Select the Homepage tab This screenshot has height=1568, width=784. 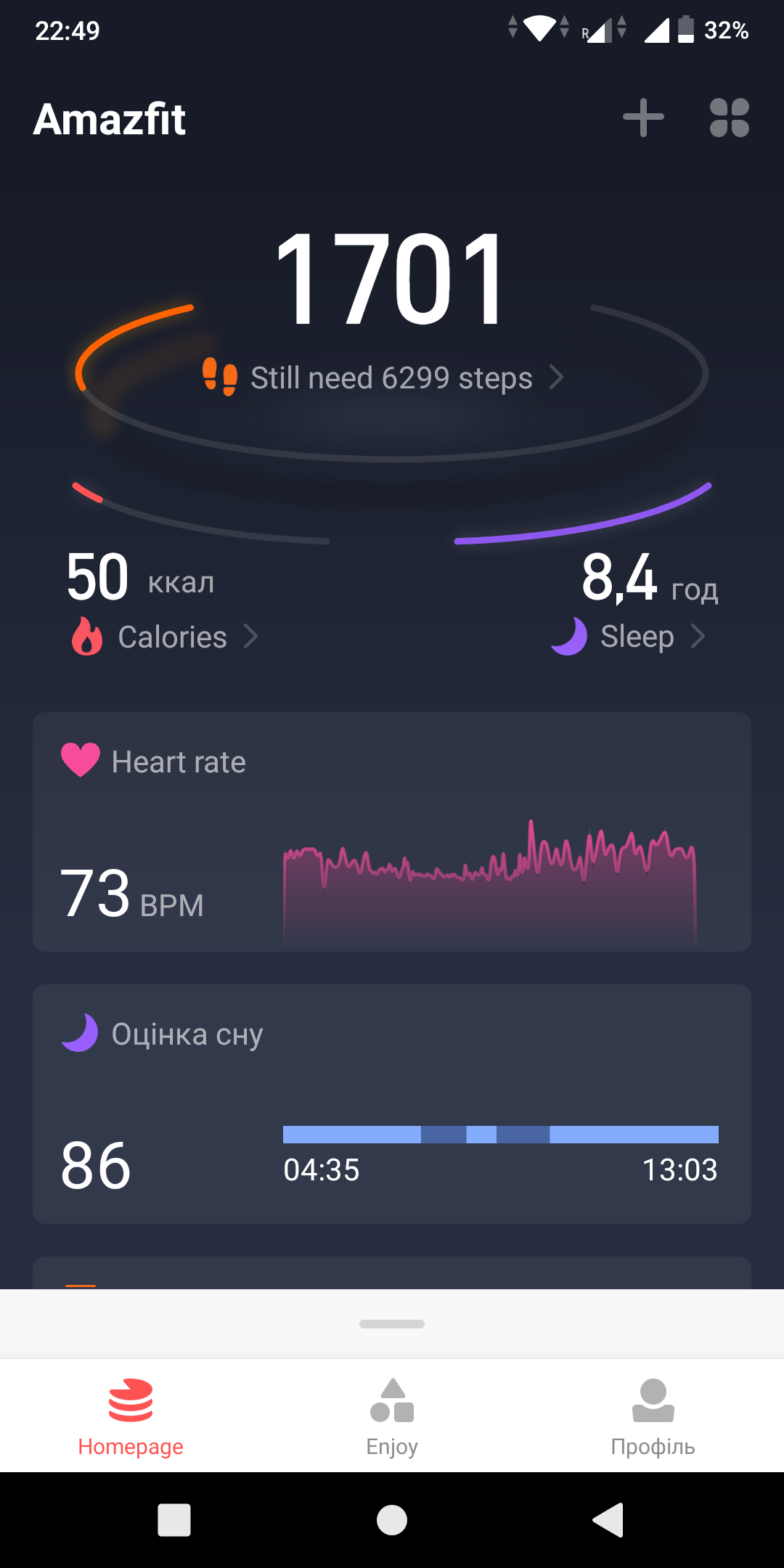pos(131,1416)
